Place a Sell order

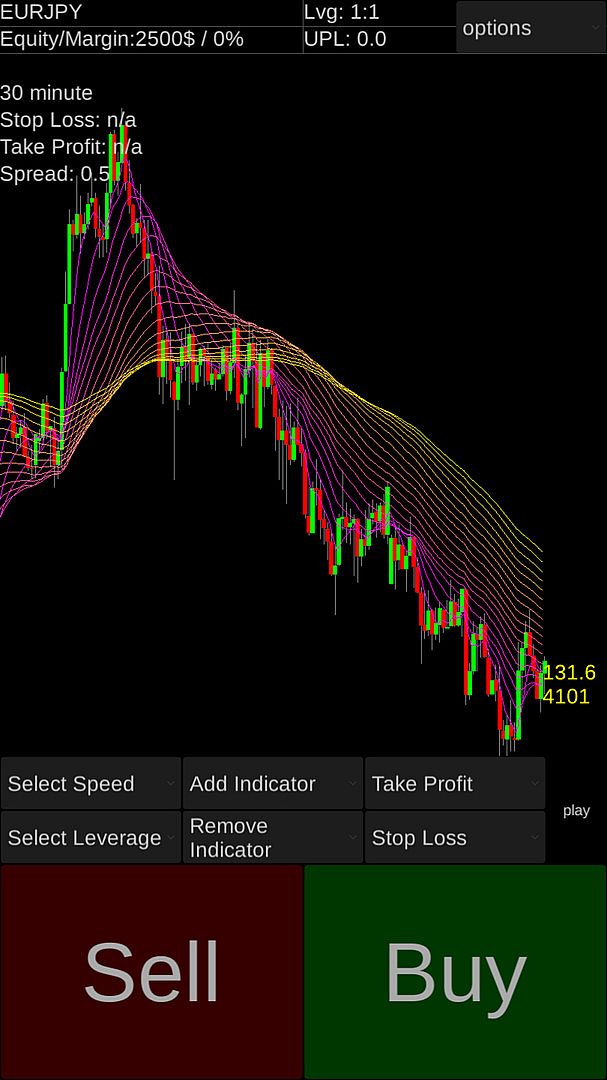pyautogui.click(x=151, y=972)
